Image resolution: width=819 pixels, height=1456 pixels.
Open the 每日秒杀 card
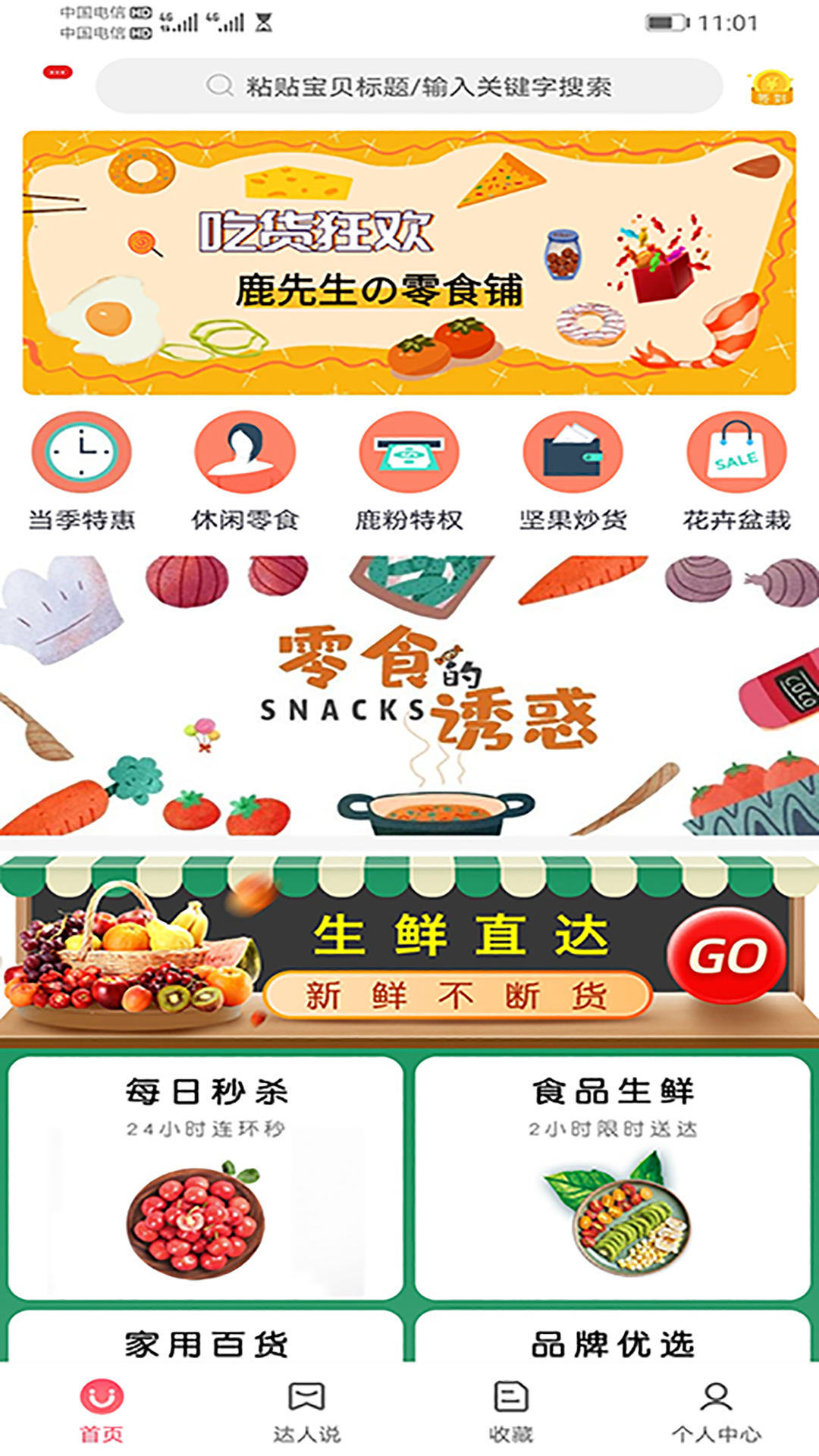click(x=205, y=1177)
